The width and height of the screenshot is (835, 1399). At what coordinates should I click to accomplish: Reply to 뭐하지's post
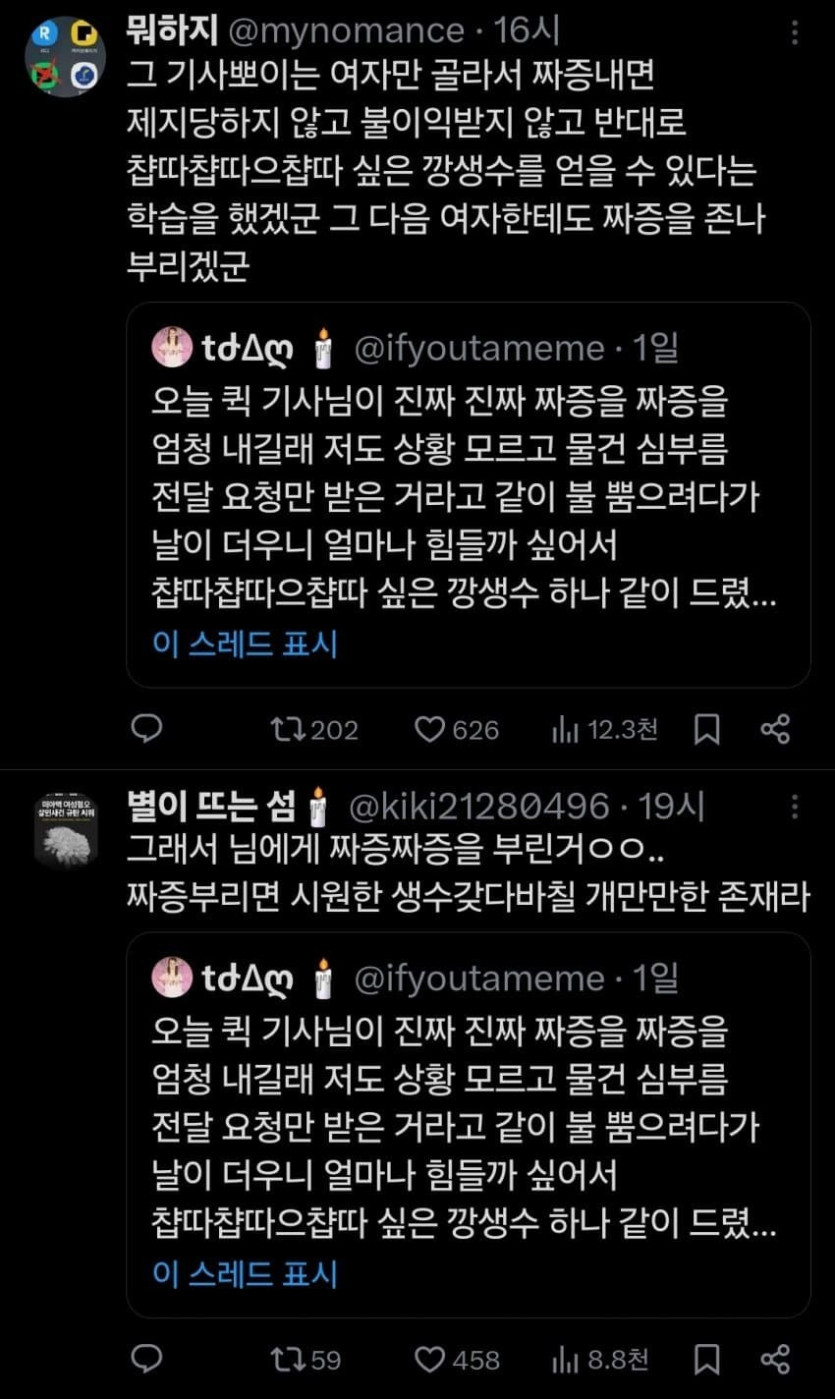click(x=147, y=730)
